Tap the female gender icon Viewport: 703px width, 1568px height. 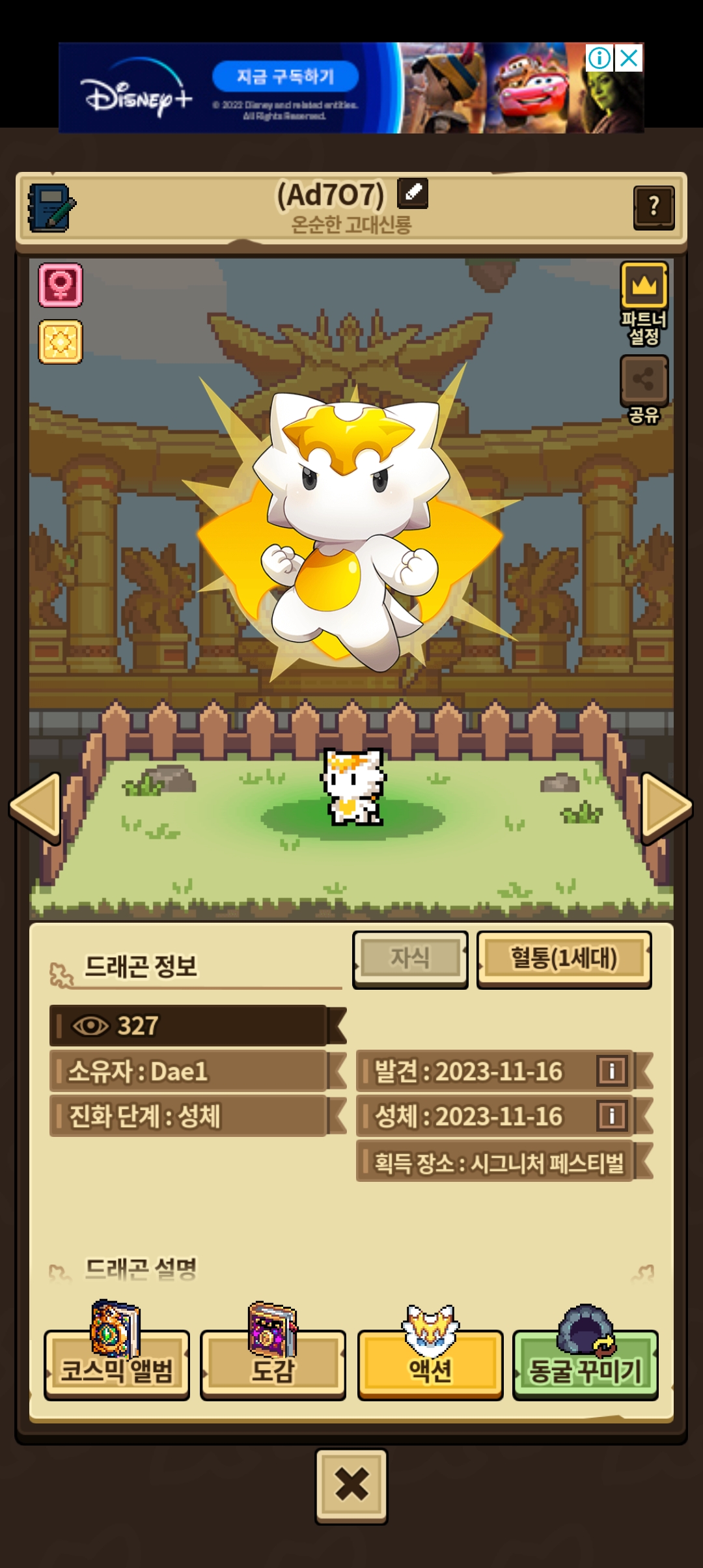(61, 285)
